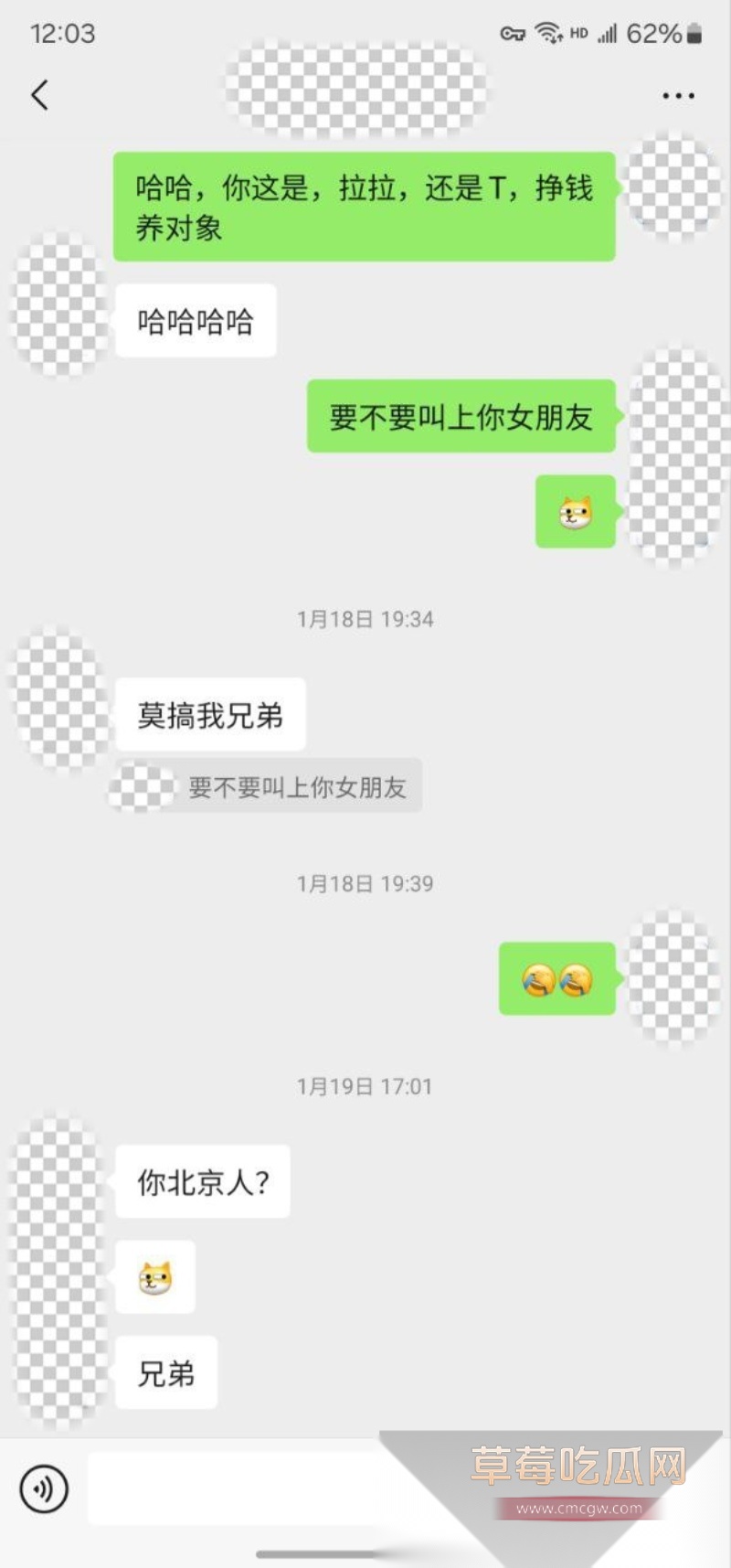Viewport: 731px width, 1568px height.
Task: Select the dog emoji sticker sent in green bubble
Action: click(575, 512)
